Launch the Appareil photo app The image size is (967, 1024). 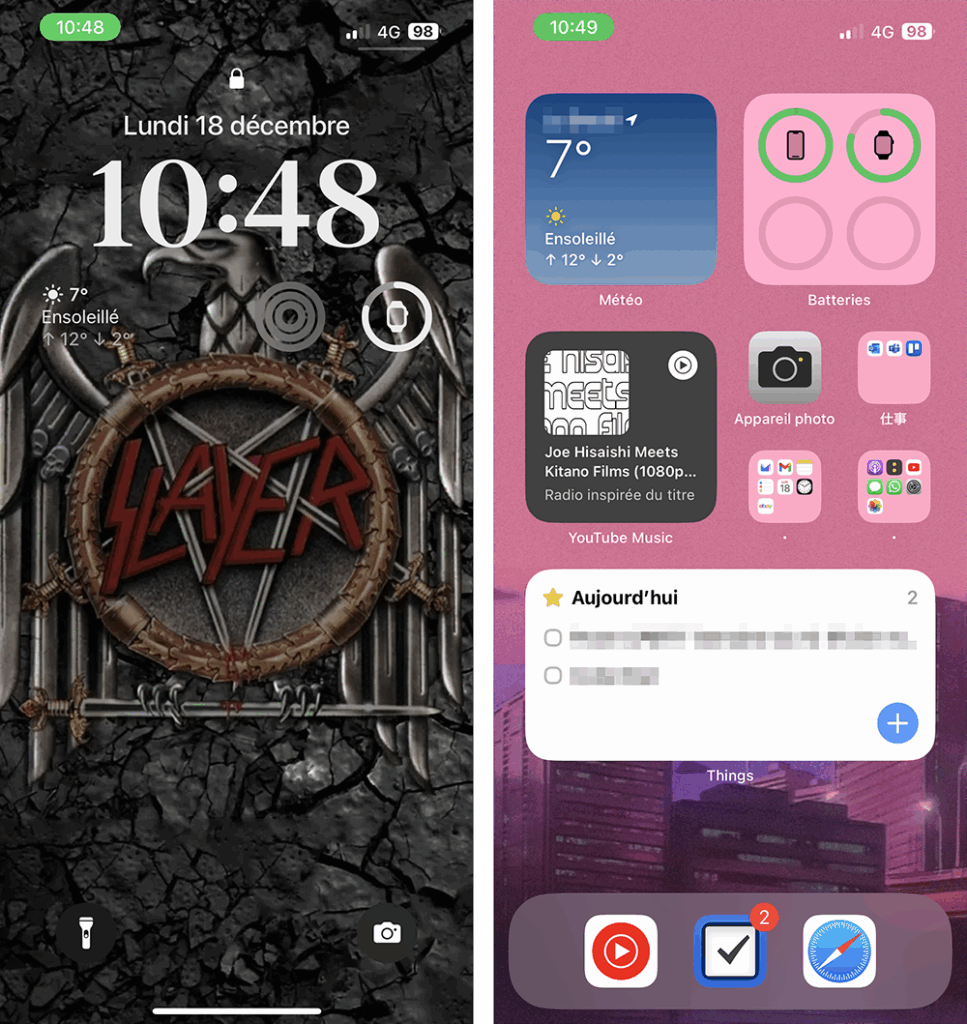[784, 368]
